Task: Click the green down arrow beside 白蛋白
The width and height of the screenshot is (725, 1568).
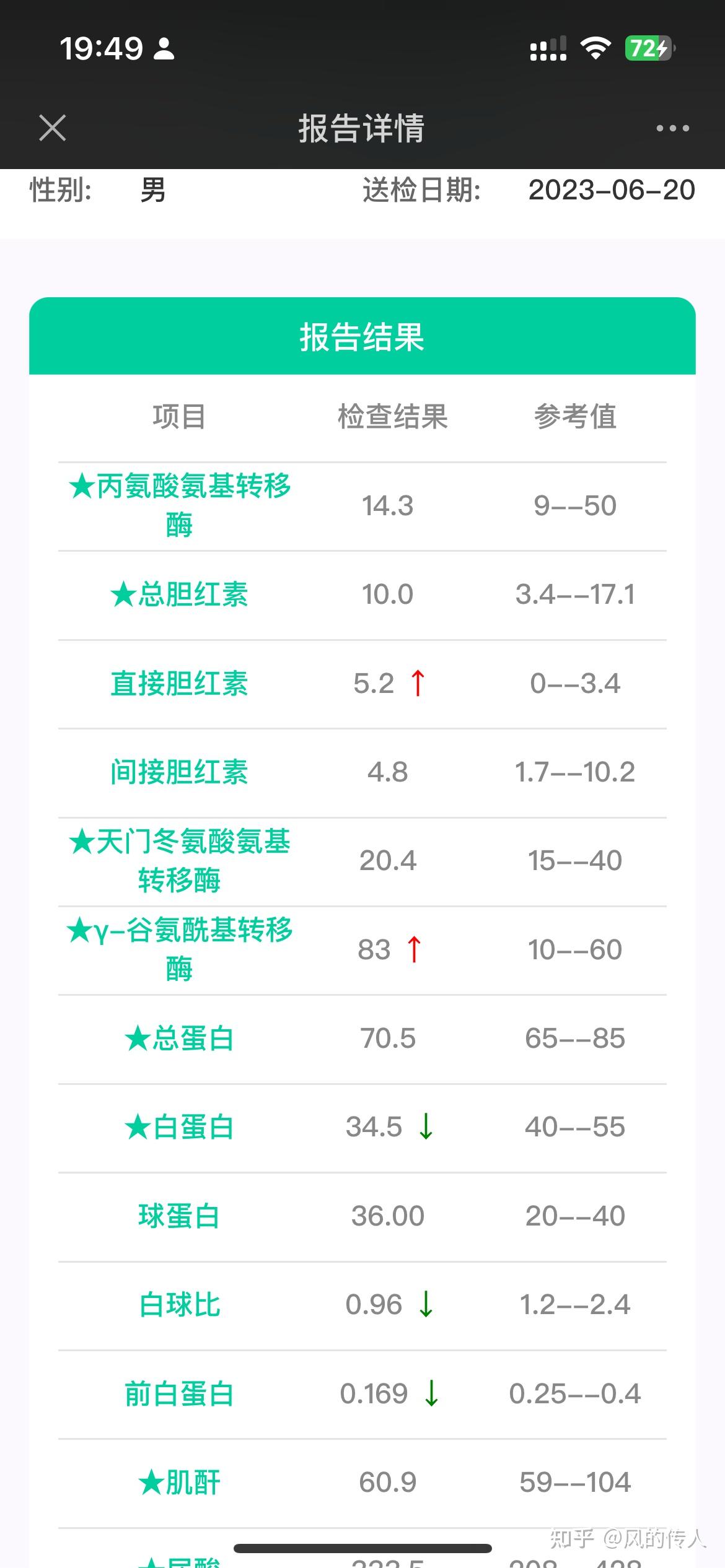Action: (x=426, y=1128)
